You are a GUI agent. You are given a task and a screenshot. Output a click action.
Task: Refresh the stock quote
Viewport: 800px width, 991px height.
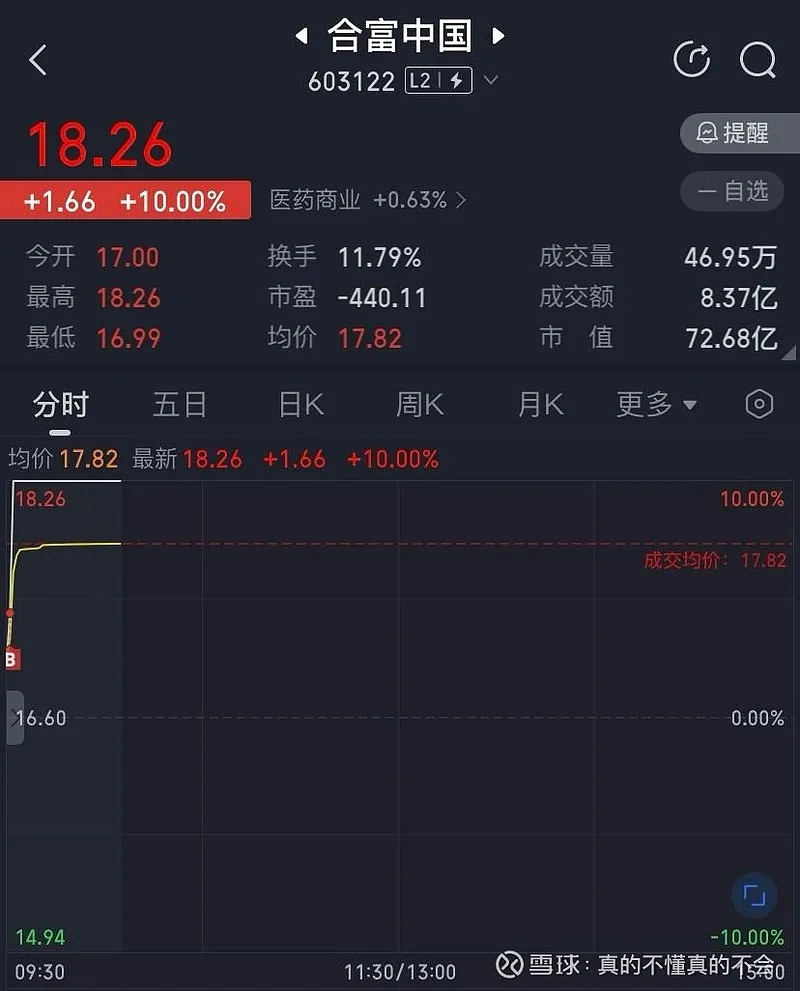pos(692,60)
